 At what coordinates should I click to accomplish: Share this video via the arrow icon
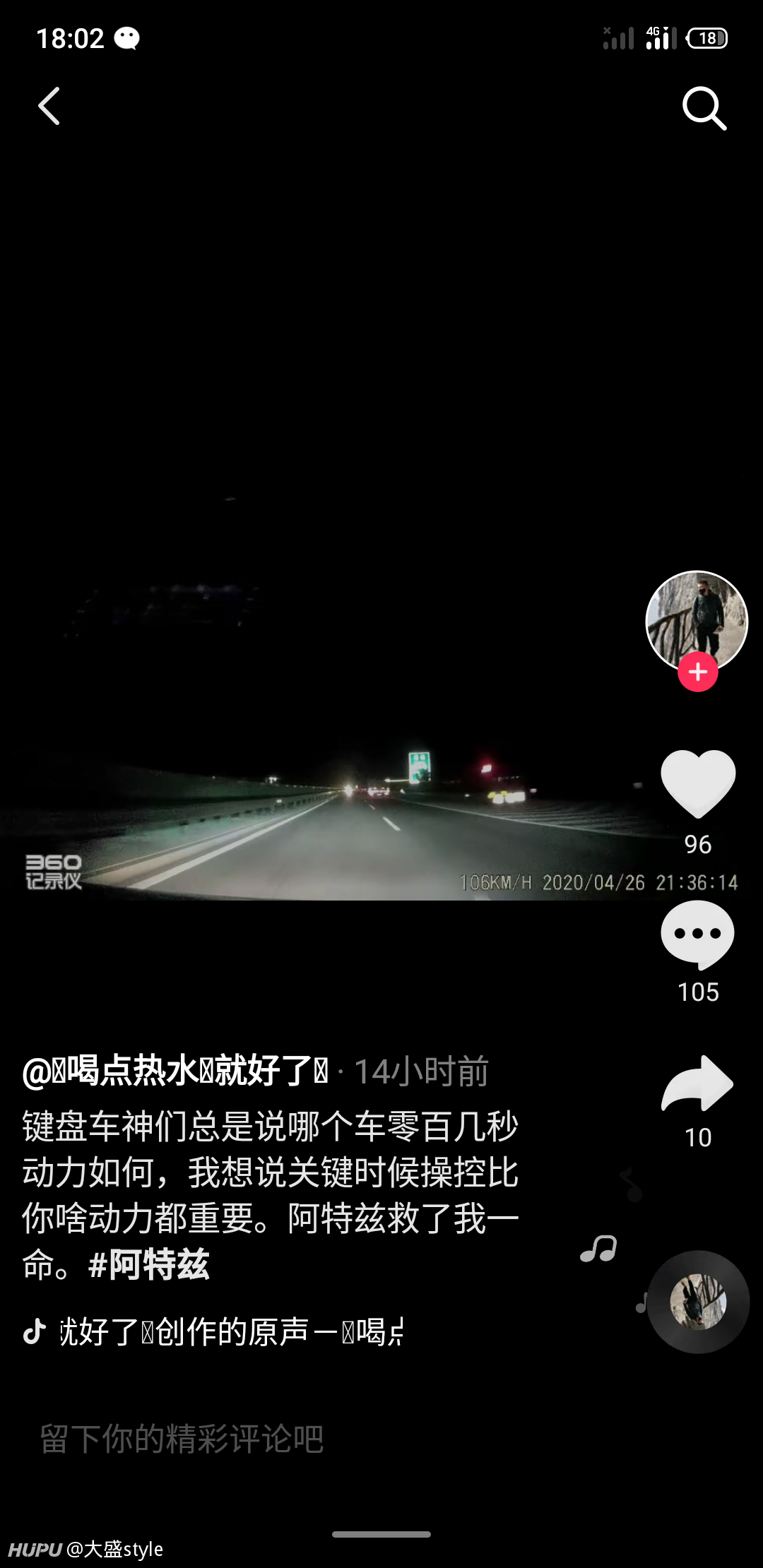click(698, 1084)
